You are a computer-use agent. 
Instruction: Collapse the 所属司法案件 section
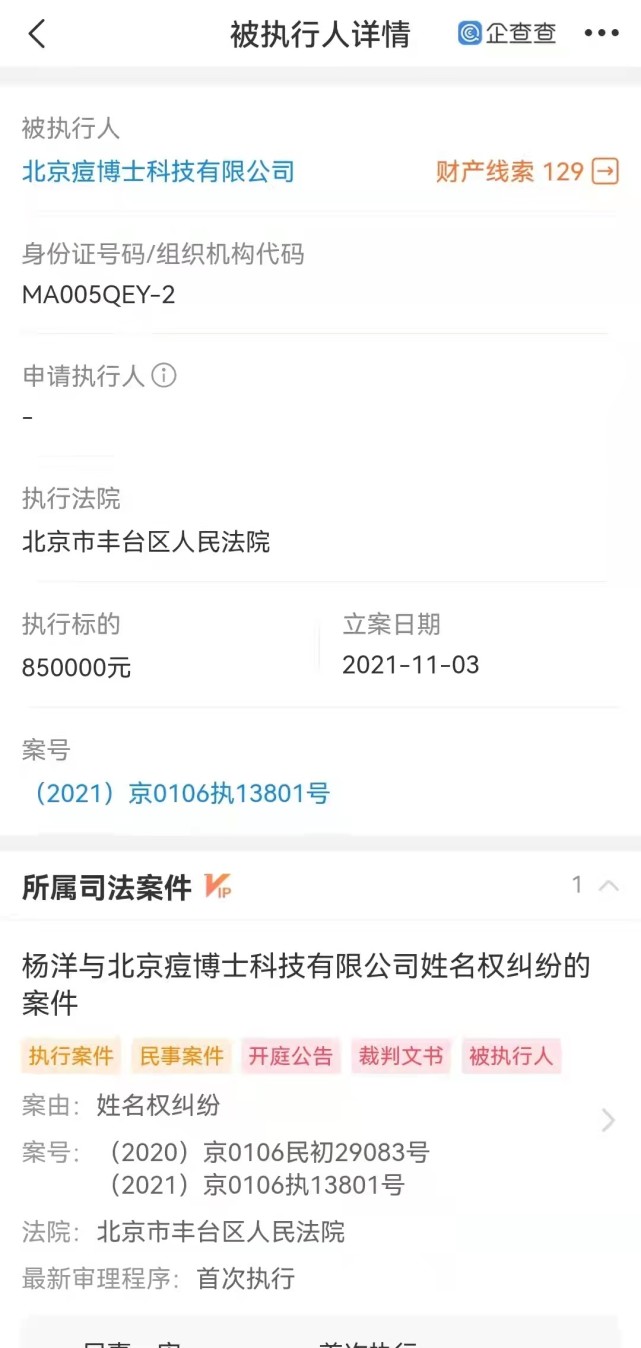(607, 885)
